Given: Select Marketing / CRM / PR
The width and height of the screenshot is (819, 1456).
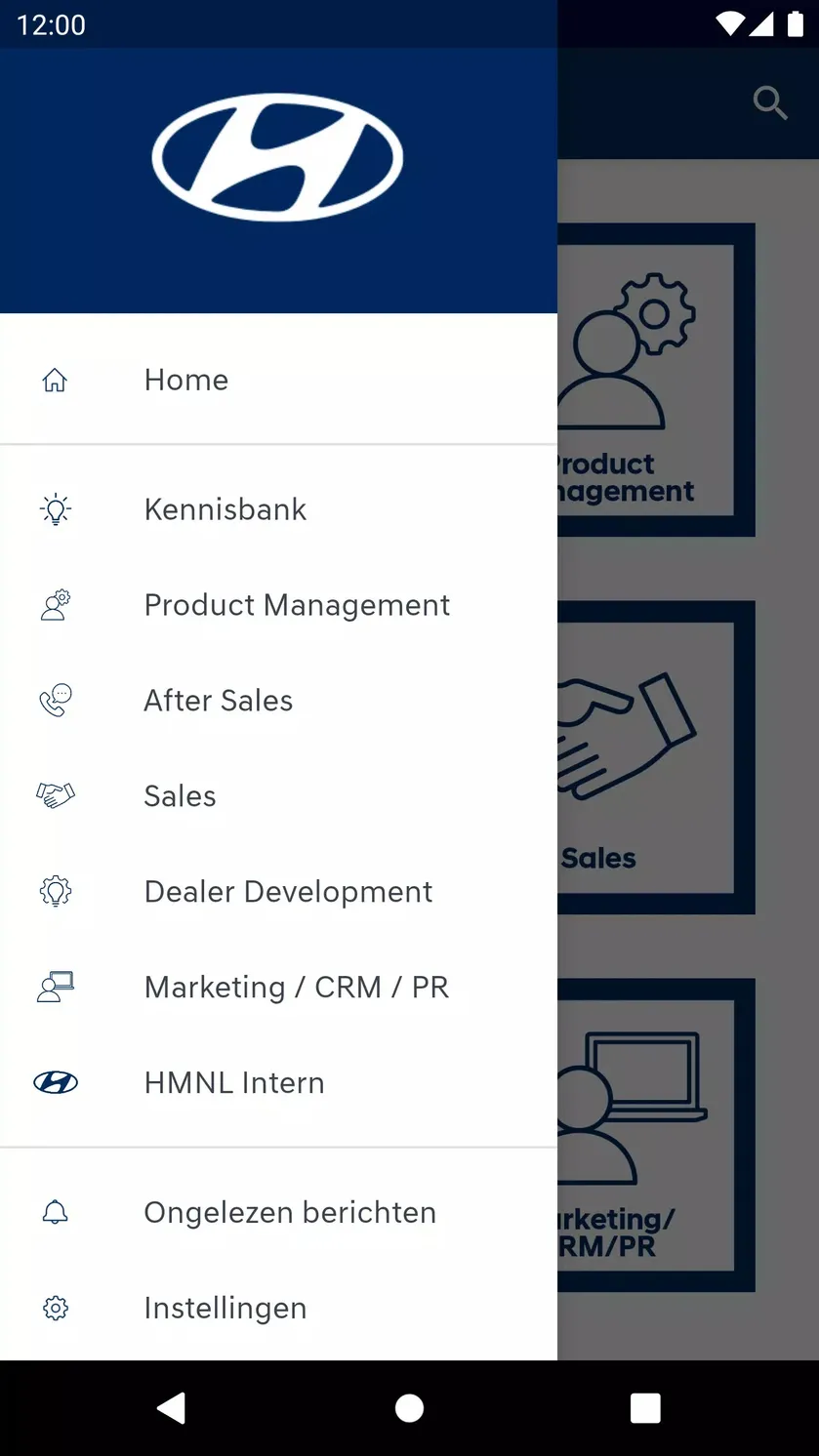Looking at the screenshot, I should [278, 988].
